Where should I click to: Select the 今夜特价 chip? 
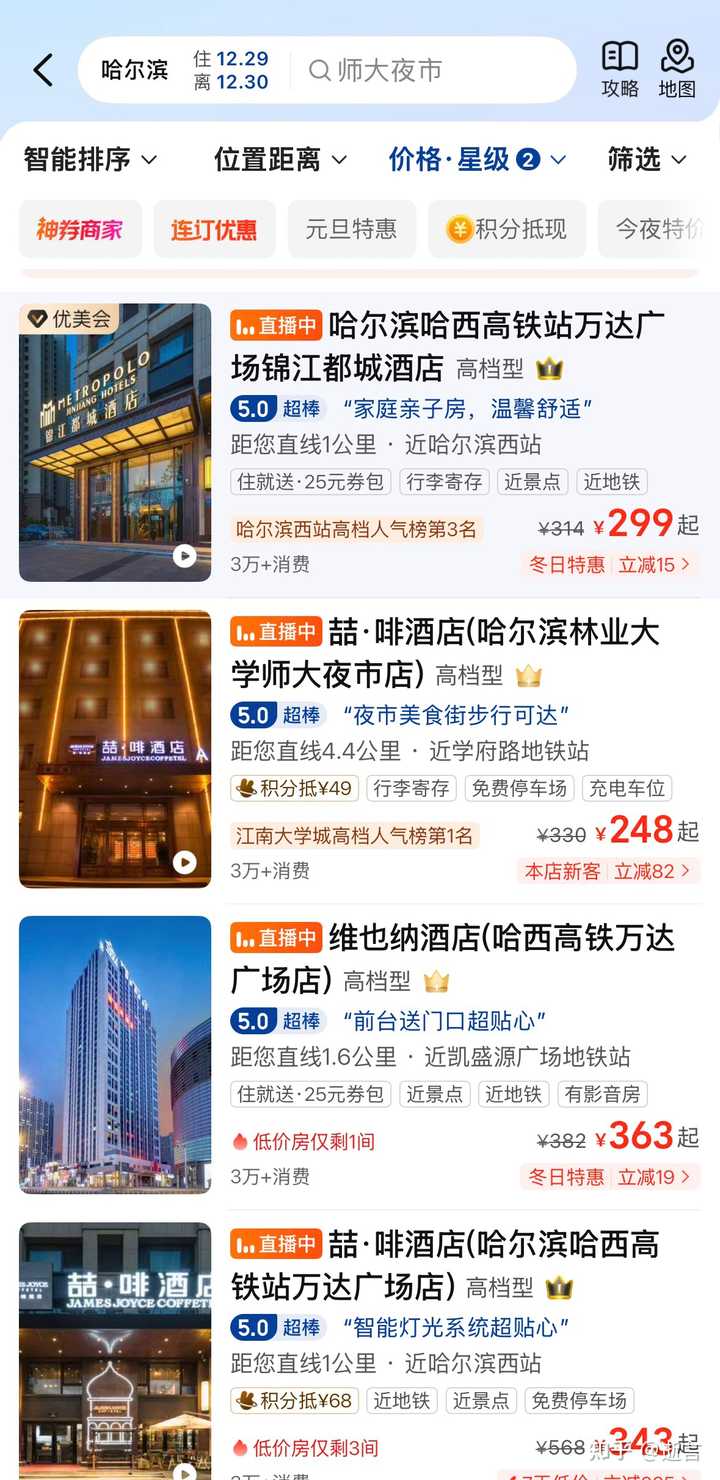pos(658,229)
